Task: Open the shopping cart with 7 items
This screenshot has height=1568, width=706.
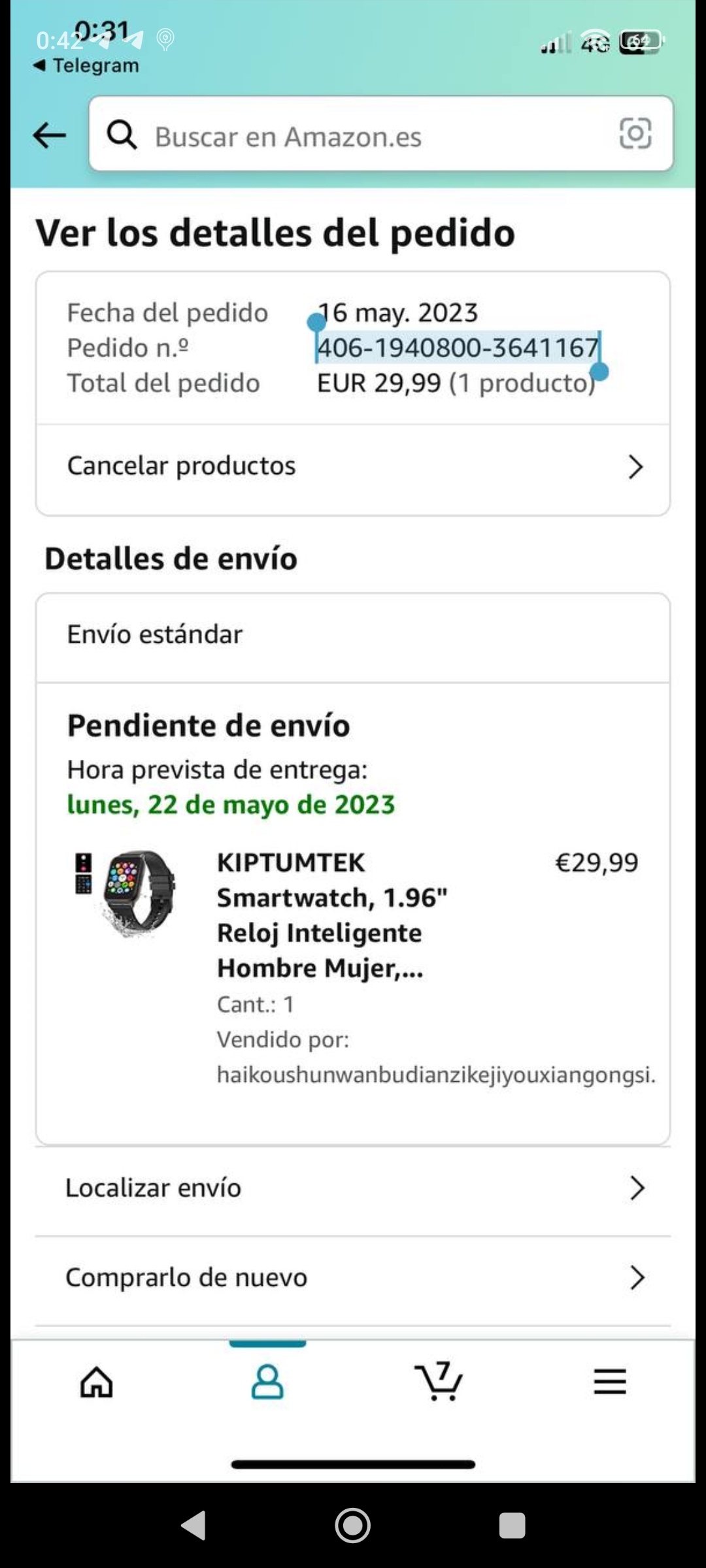Action: tap(439, 1382)
